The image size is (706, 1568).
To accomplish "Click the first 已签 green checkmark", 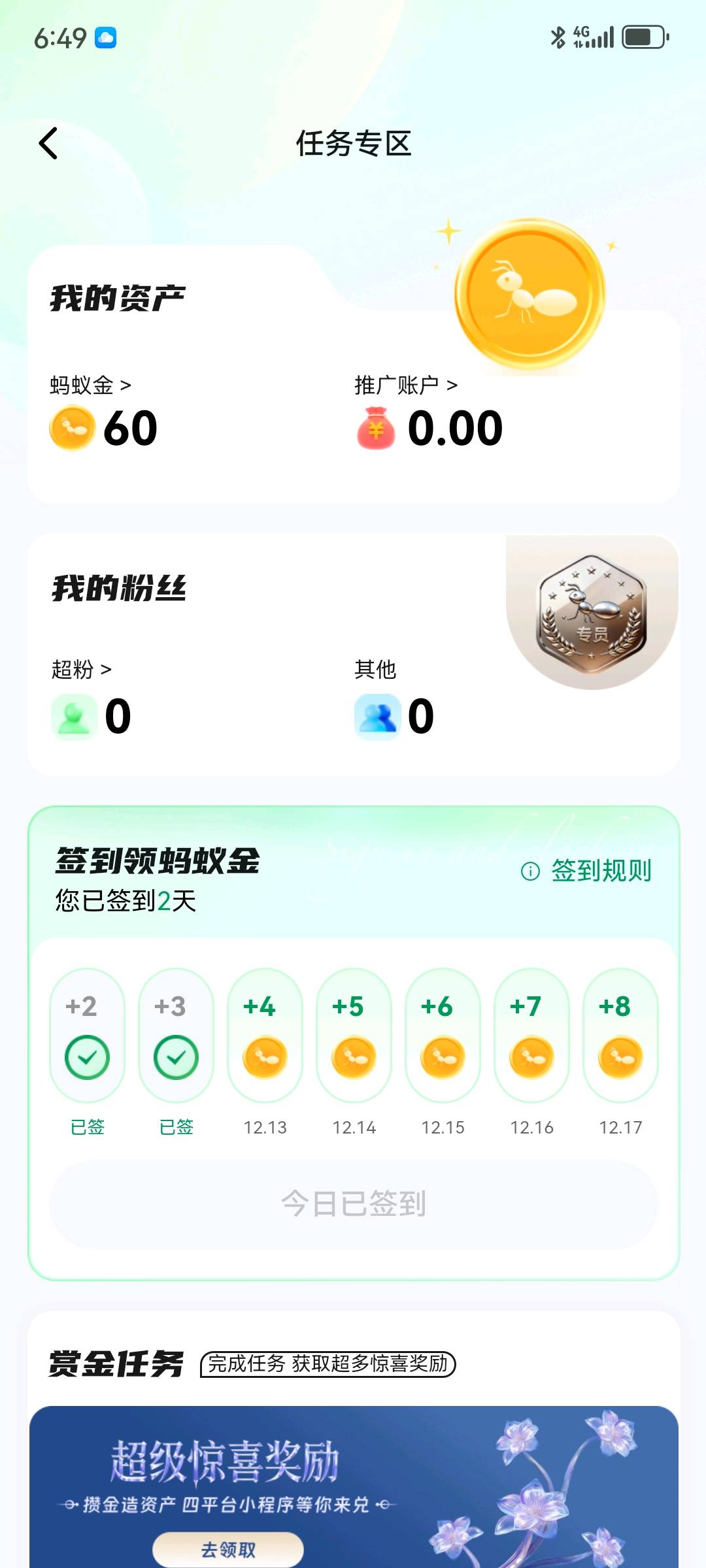I will point(86,1056).
